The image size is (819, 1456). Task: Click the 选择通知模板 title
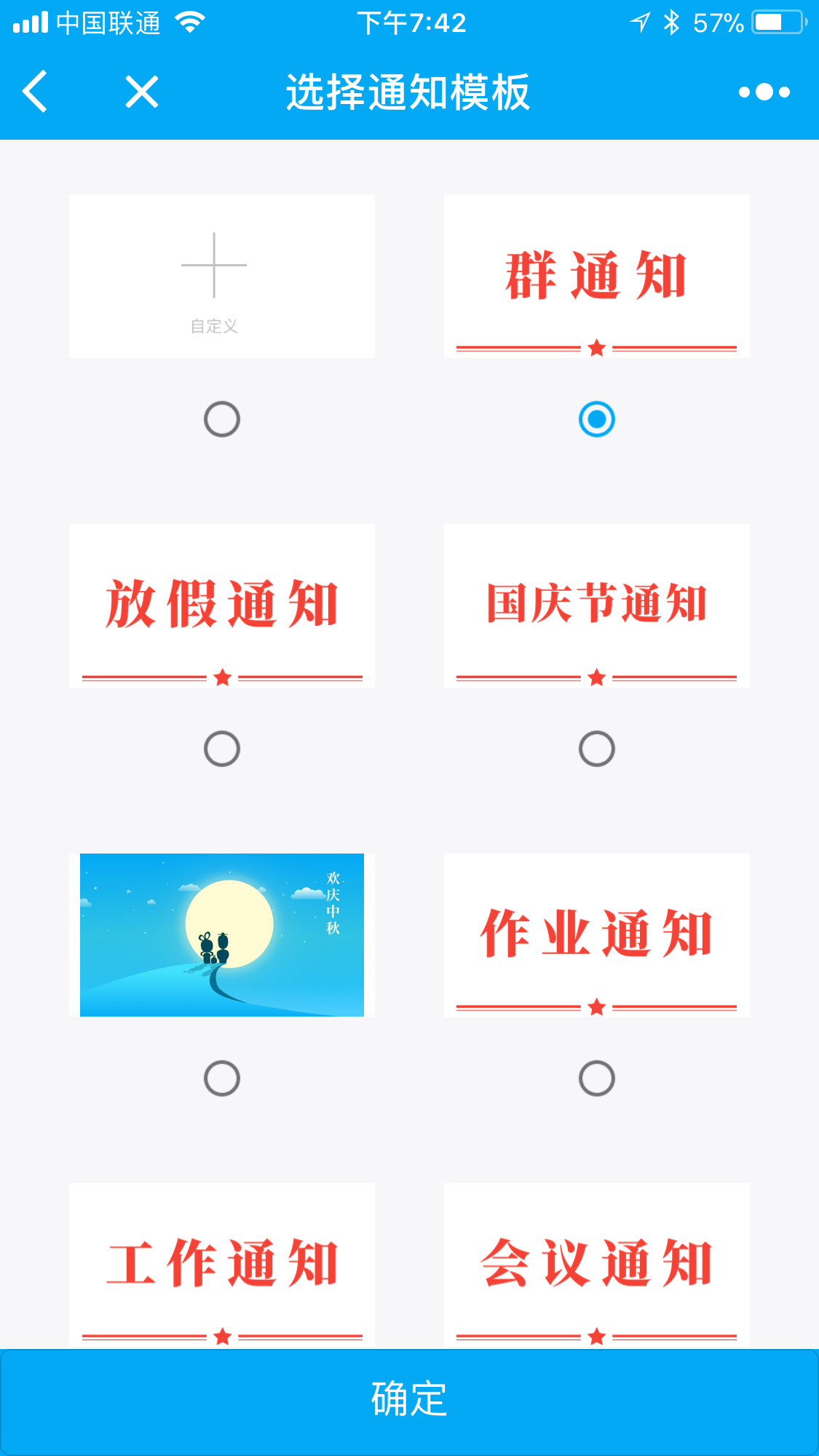pyautogui.click(x=408, y=92)
